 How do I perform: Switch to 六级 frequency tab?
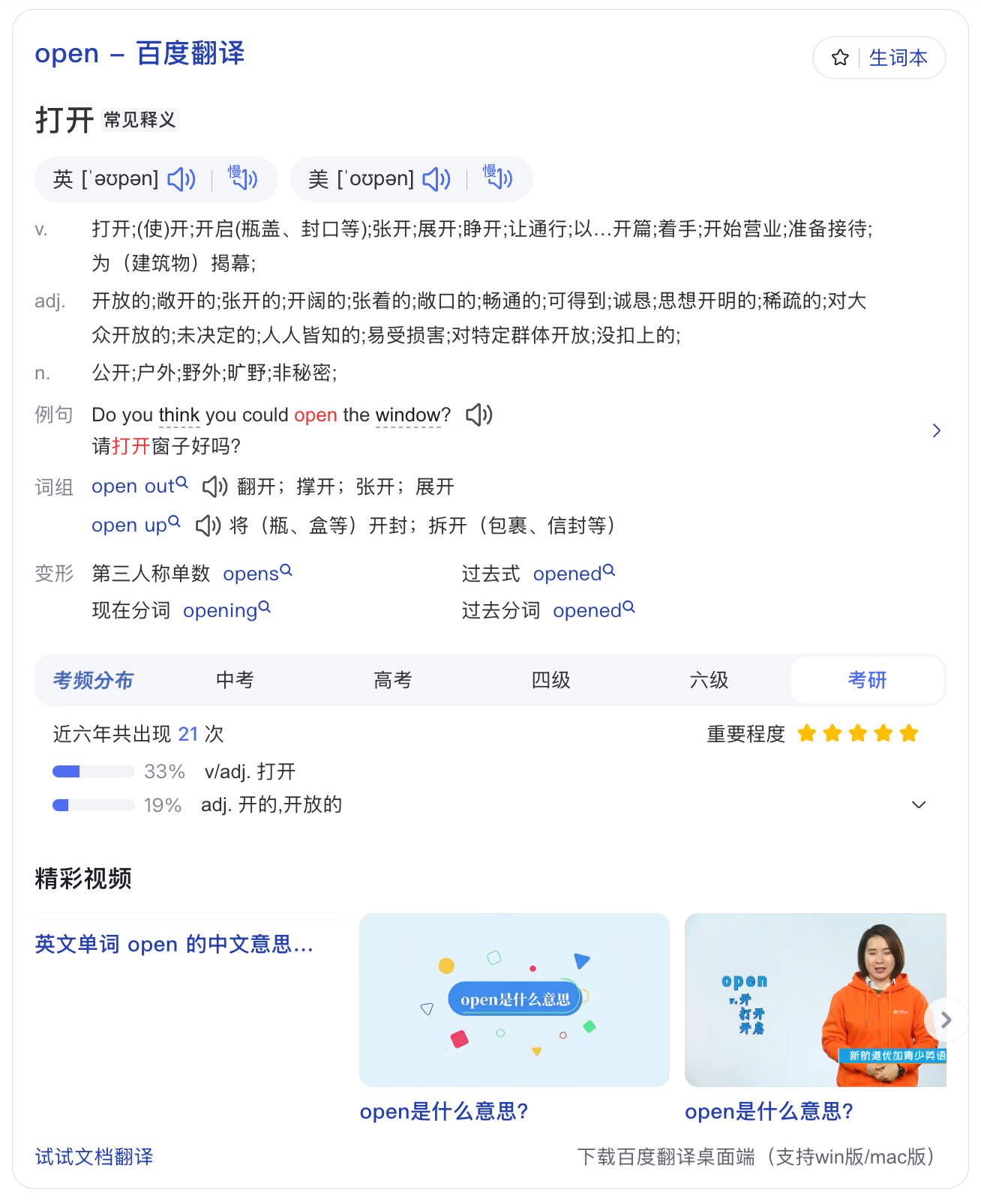pos(709,680)
